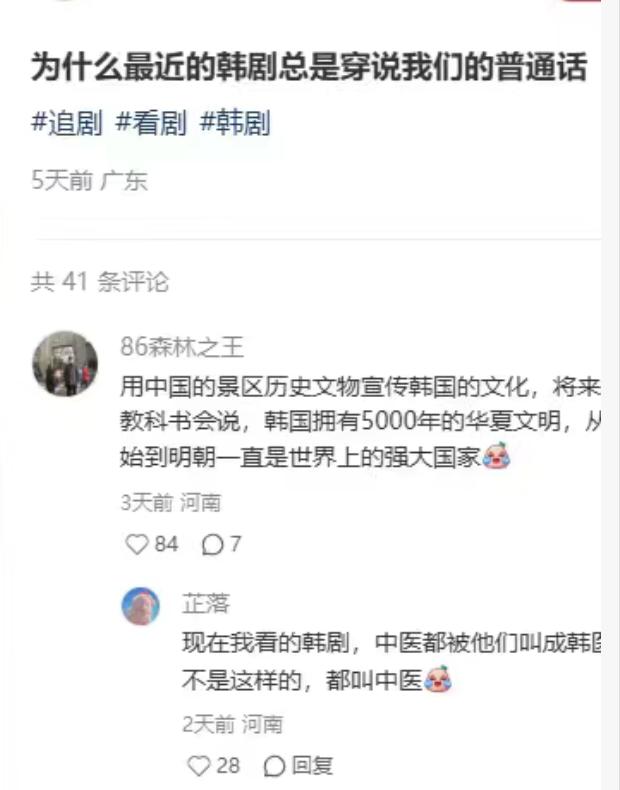Reply to 芷落's comment
Viewport: 620px width, 790px height.
point(298,766)
